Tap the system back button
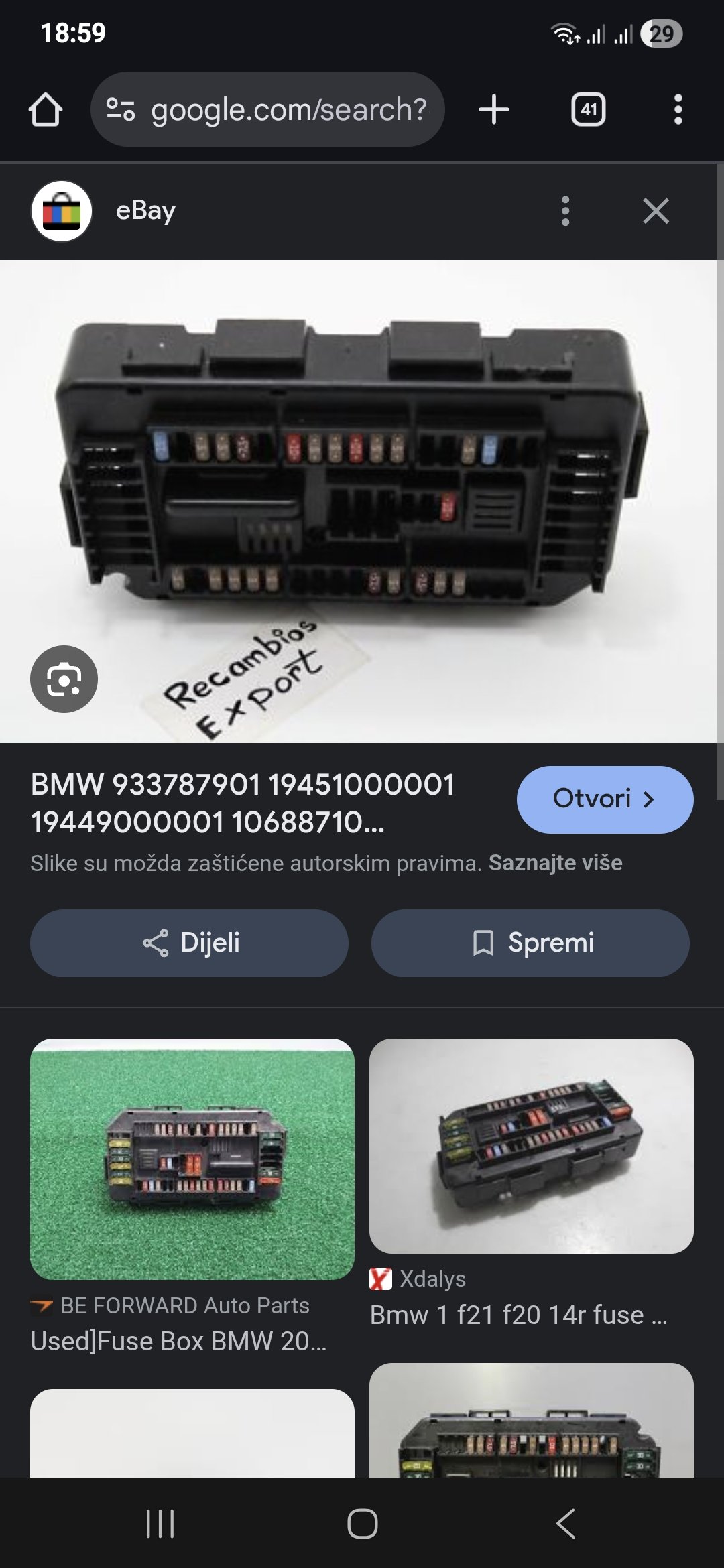Screen dimensions: 724x1568 pyautogui.click(x=565, y=1524)
